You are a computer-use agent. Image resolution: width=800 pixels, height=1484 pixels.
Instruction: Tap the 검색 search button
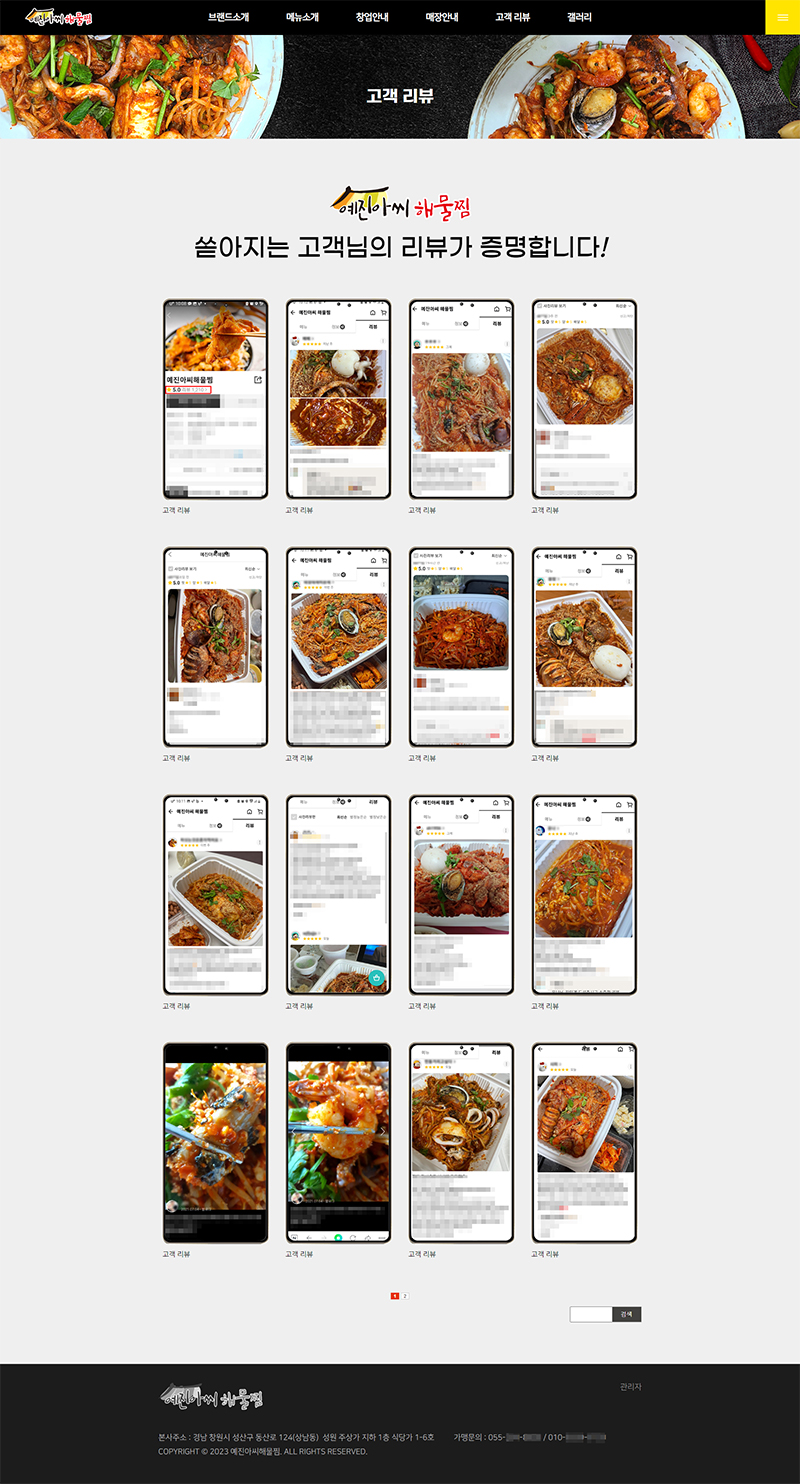[x=626, y=1314]
